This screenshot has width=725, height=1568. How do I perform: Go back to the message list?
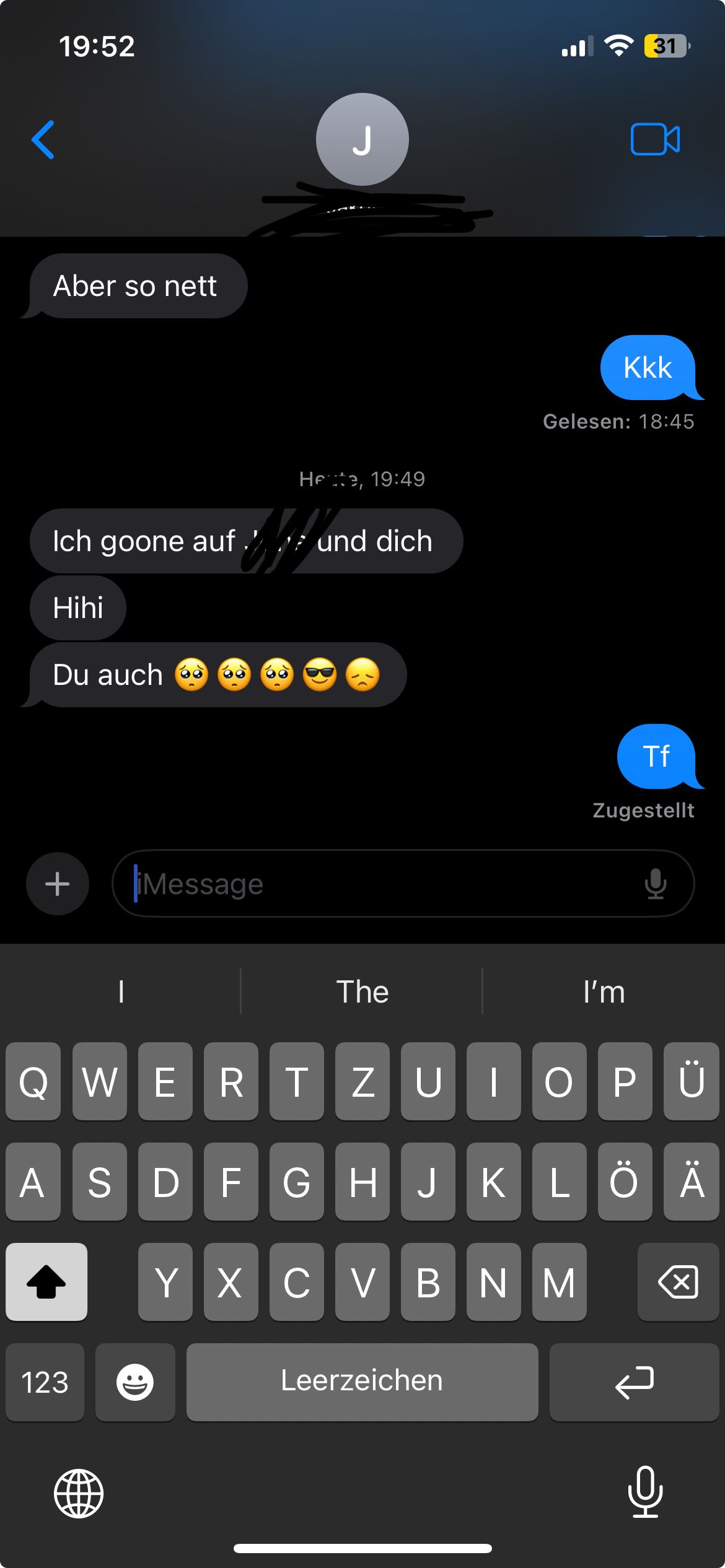[x=43, y=139]
